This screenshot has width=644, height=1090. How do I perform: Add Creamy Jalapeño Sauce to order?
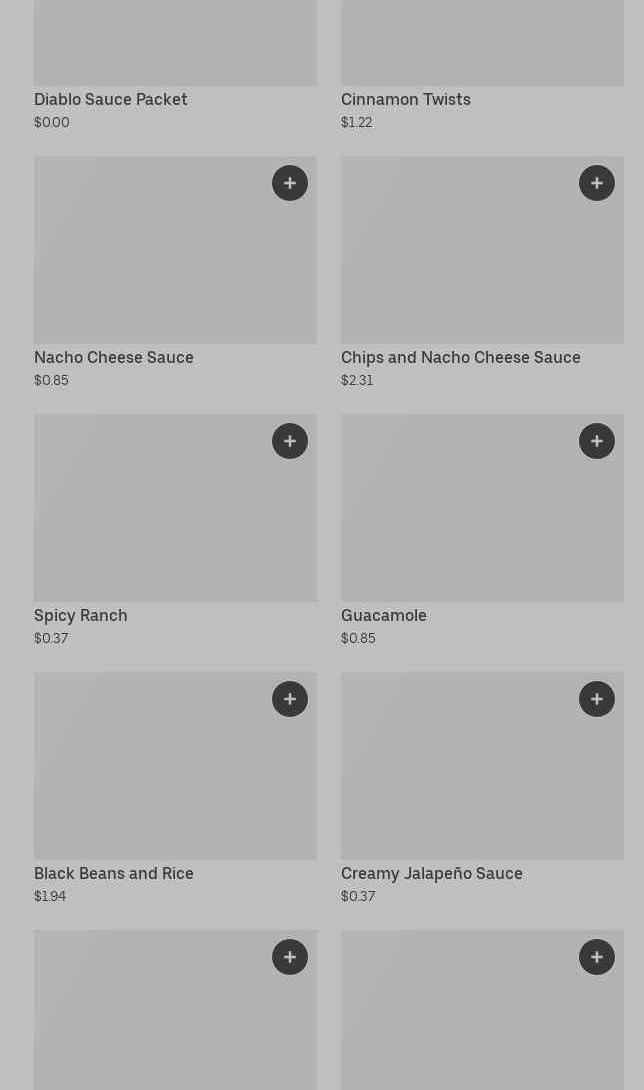pyautogui.click(x=597, y=699)
